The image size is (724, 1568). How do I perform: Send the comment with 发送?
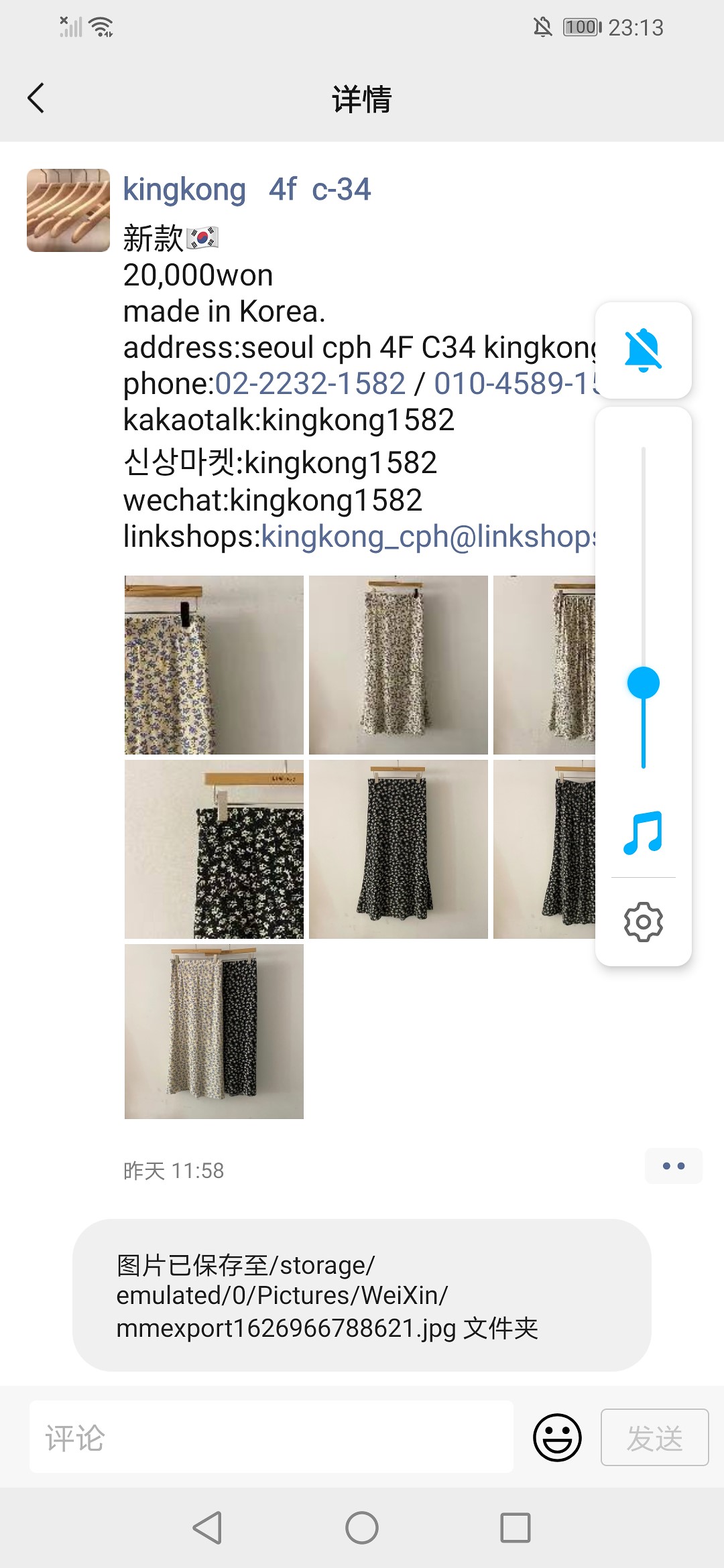pos(654,1437)
